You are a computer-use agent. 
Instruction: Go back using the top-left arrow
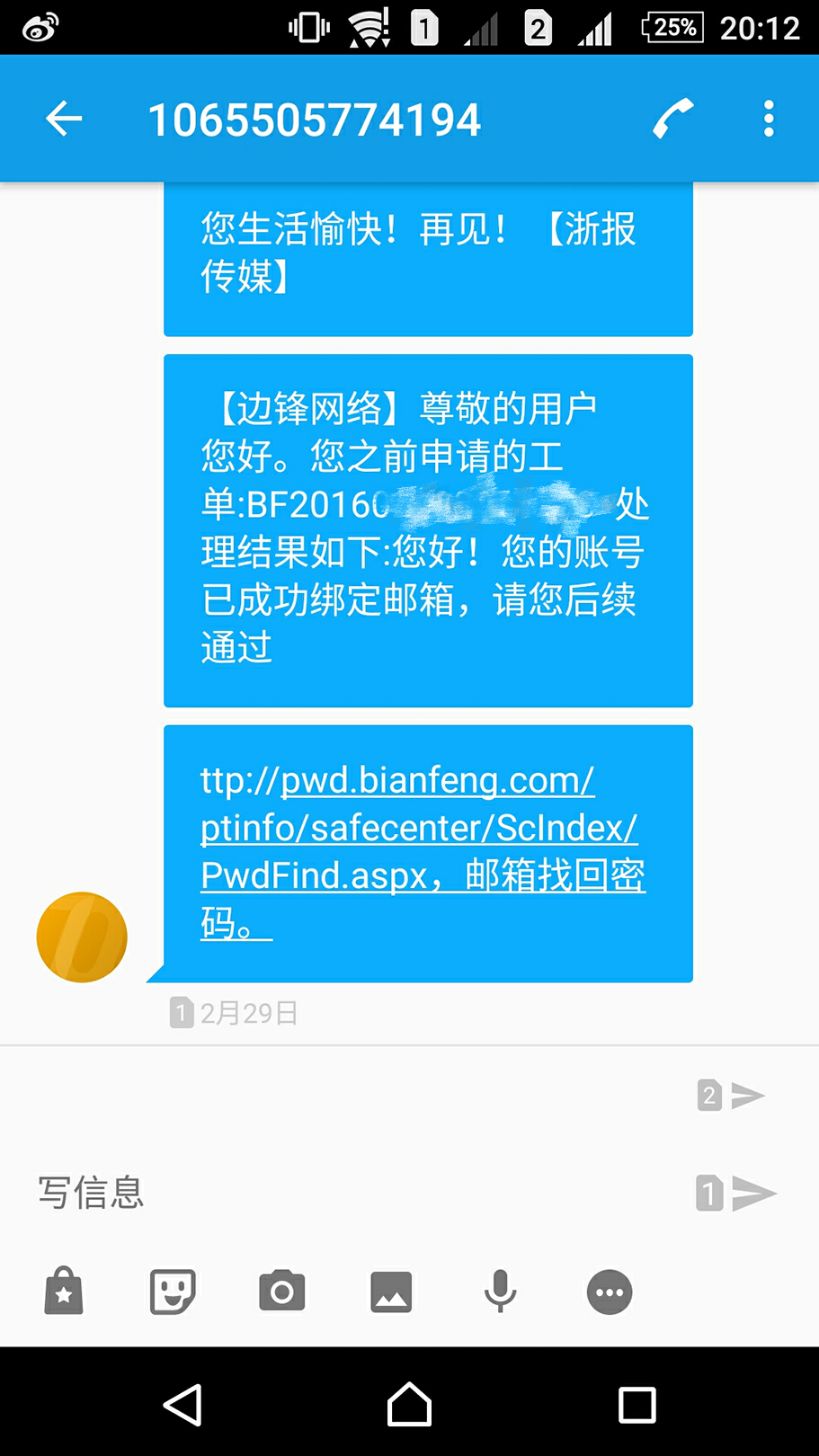pyautogui.click(x=63, y=118)
